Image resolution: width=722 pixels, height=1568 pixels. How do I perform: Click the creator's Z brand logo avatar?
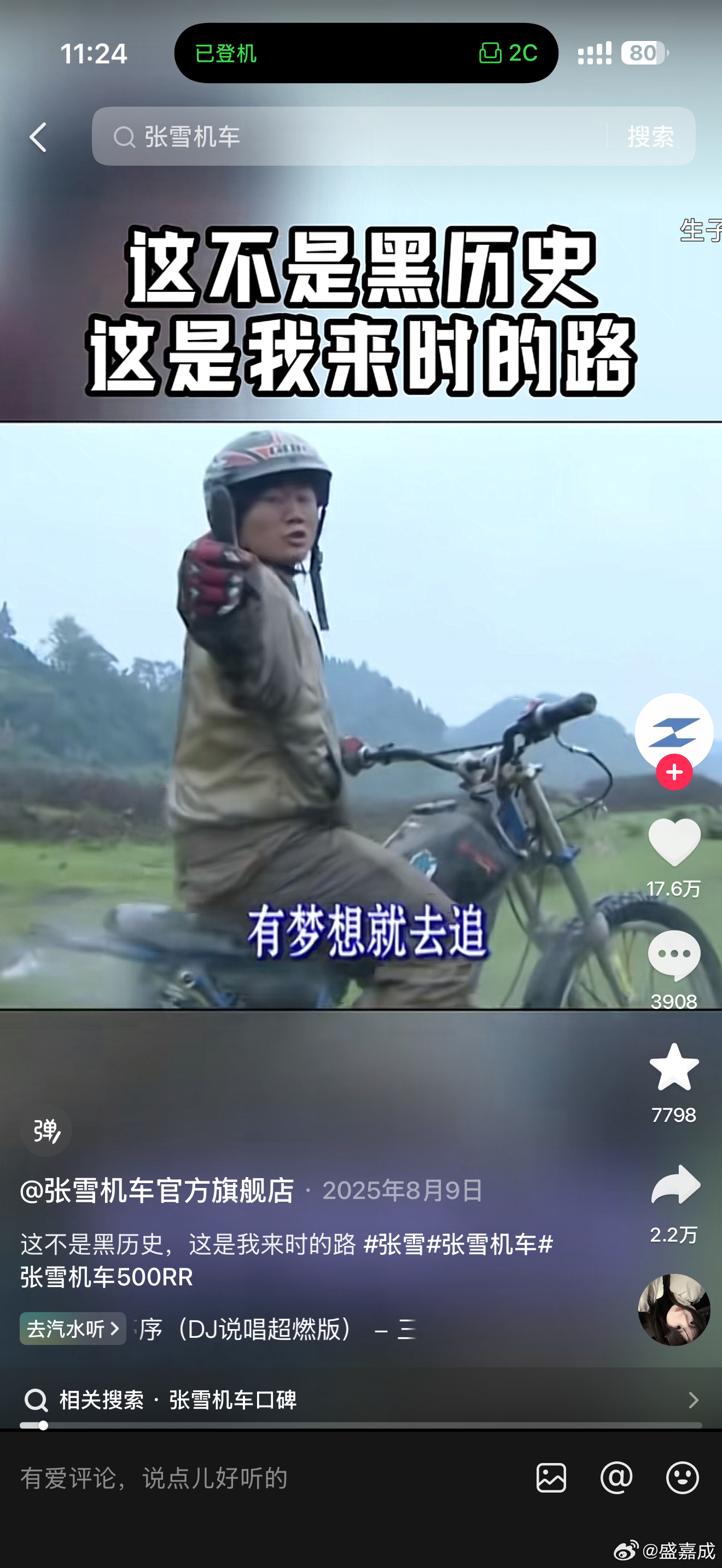point(673,734)
